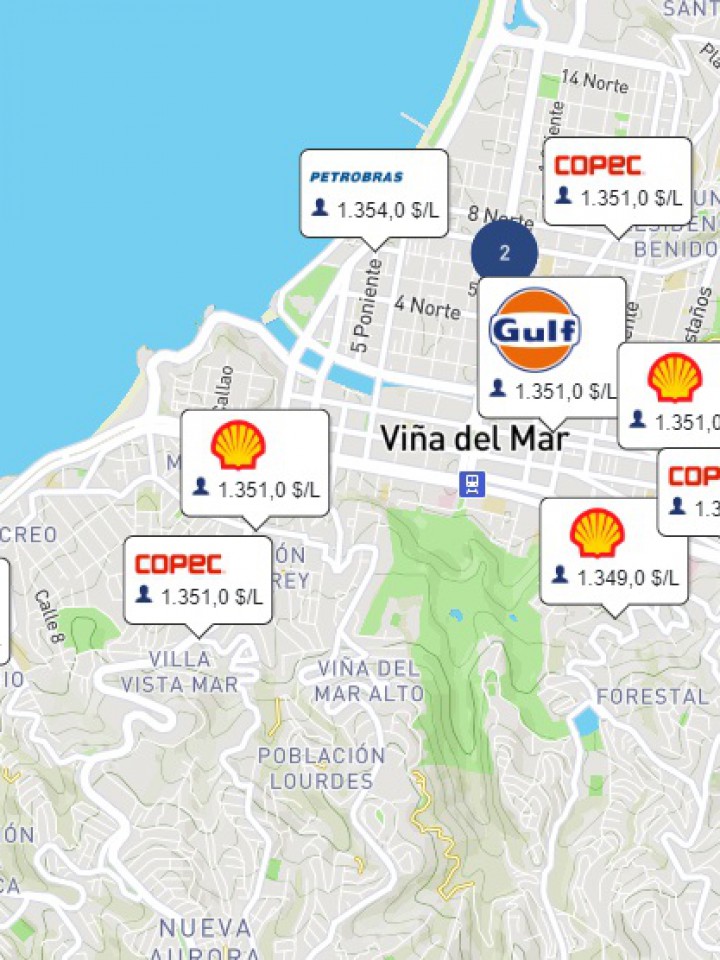Select the Copec marker above Villa Vista Mar
Screen dimensions: 720x960
pos(197,579)
